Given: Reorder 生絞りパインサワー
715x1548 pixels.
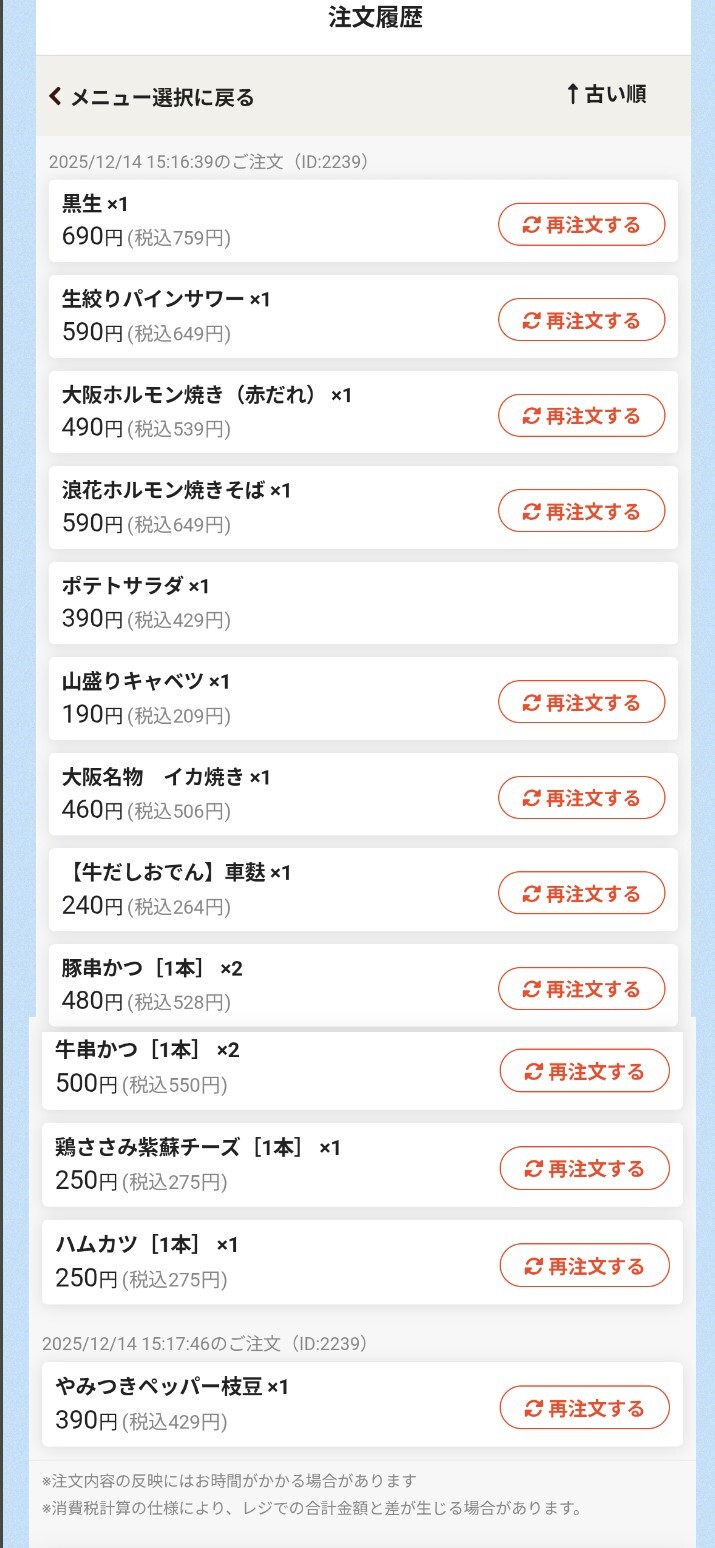Looking at the screenshot, I should [x=581, y=320].
